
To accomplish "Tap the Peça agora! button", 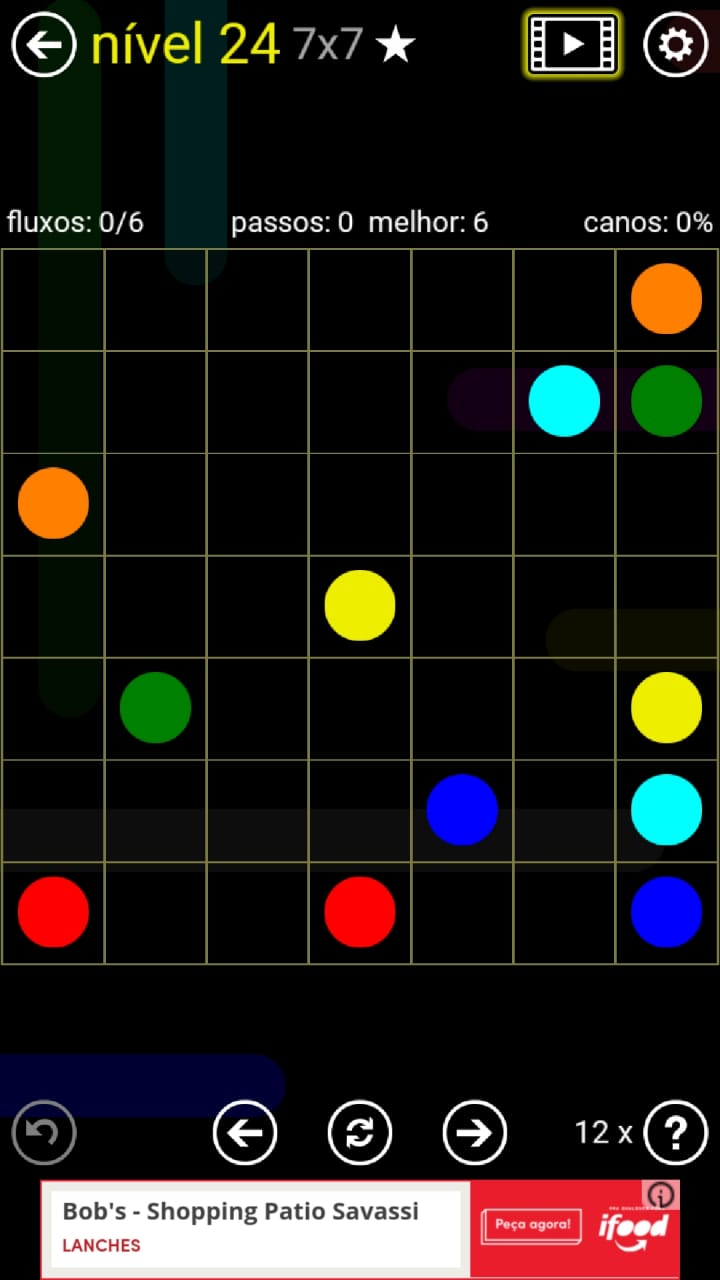I will pos(532,1224).
